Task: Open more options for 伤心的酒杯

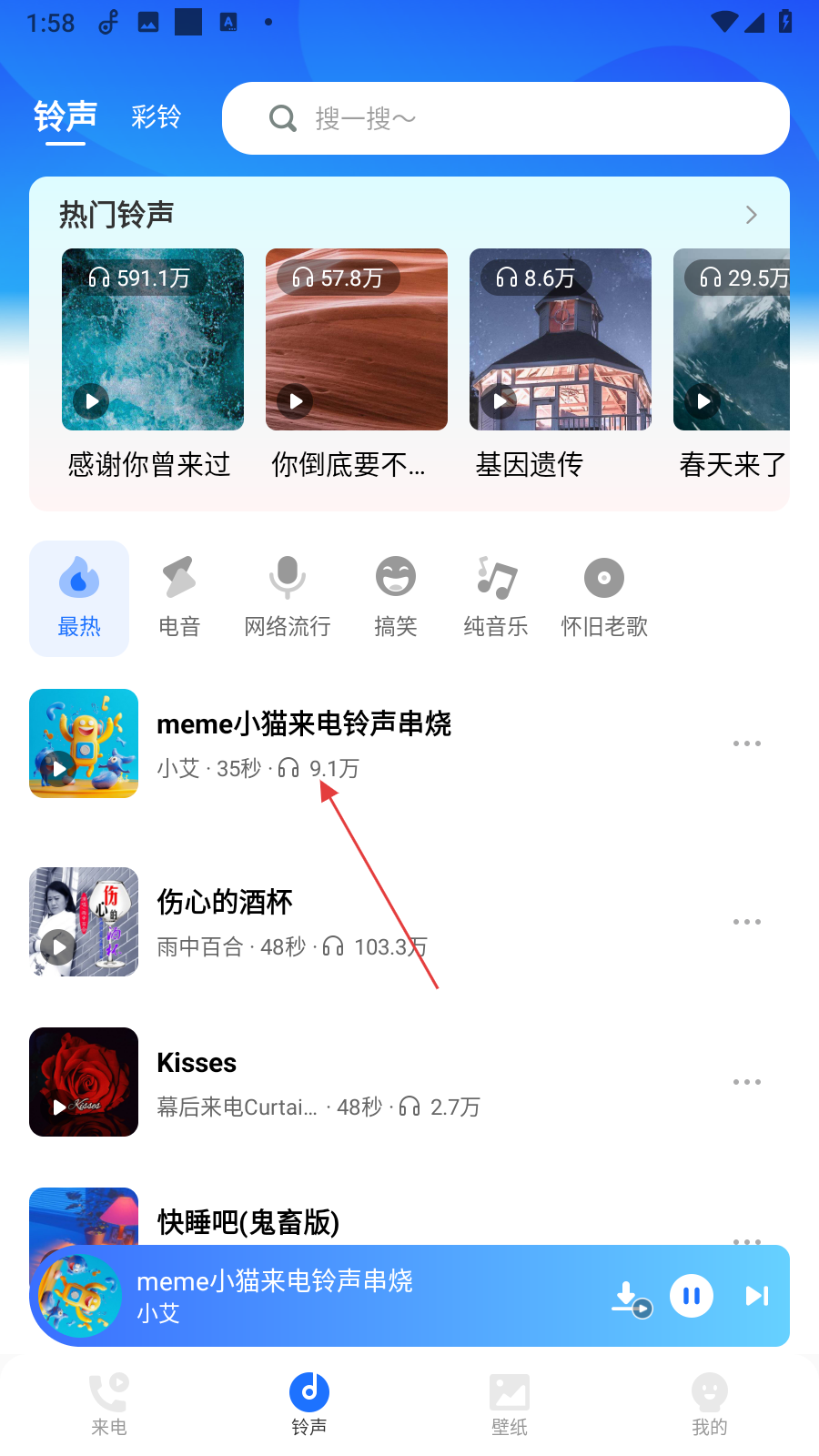Action: pyautogui.click(x=746, y=922)
